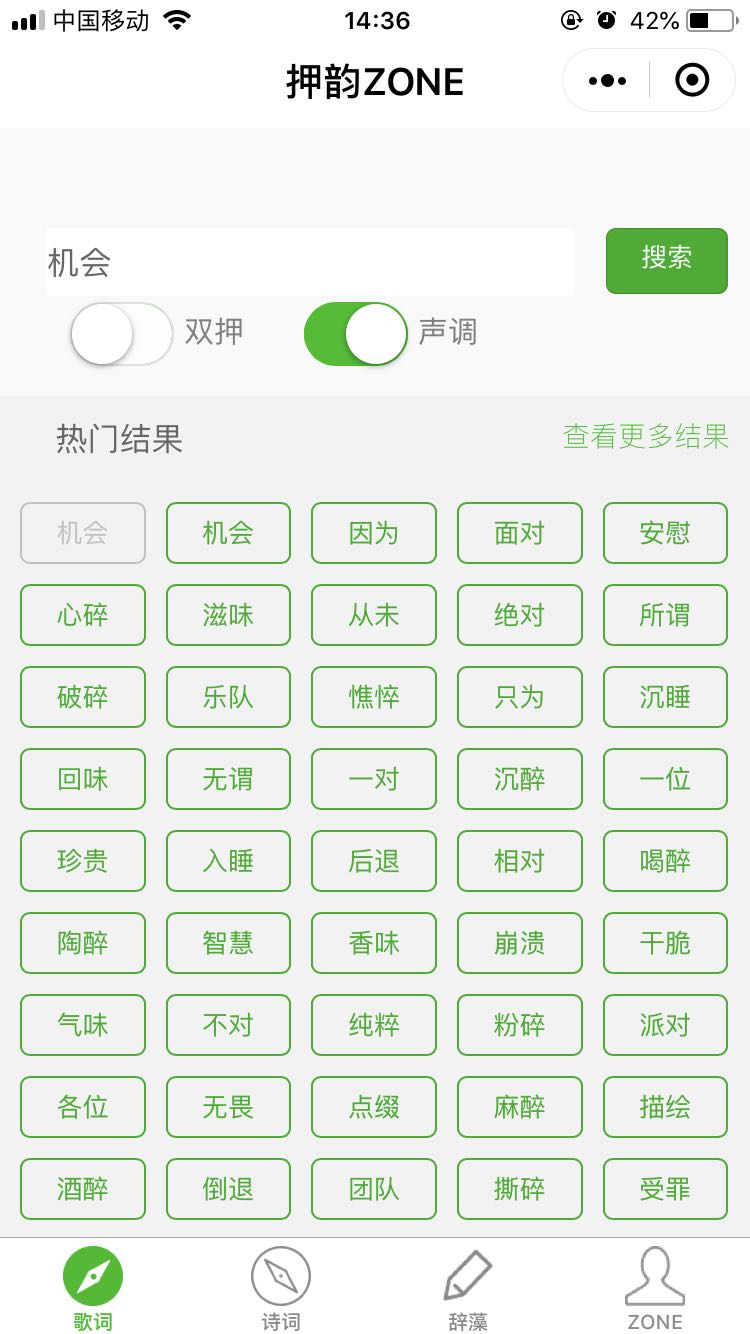750x1334 pixels.
Task: Tap the 沉睡 result chip
Action: pyautogui.click(x=665, y=697)
